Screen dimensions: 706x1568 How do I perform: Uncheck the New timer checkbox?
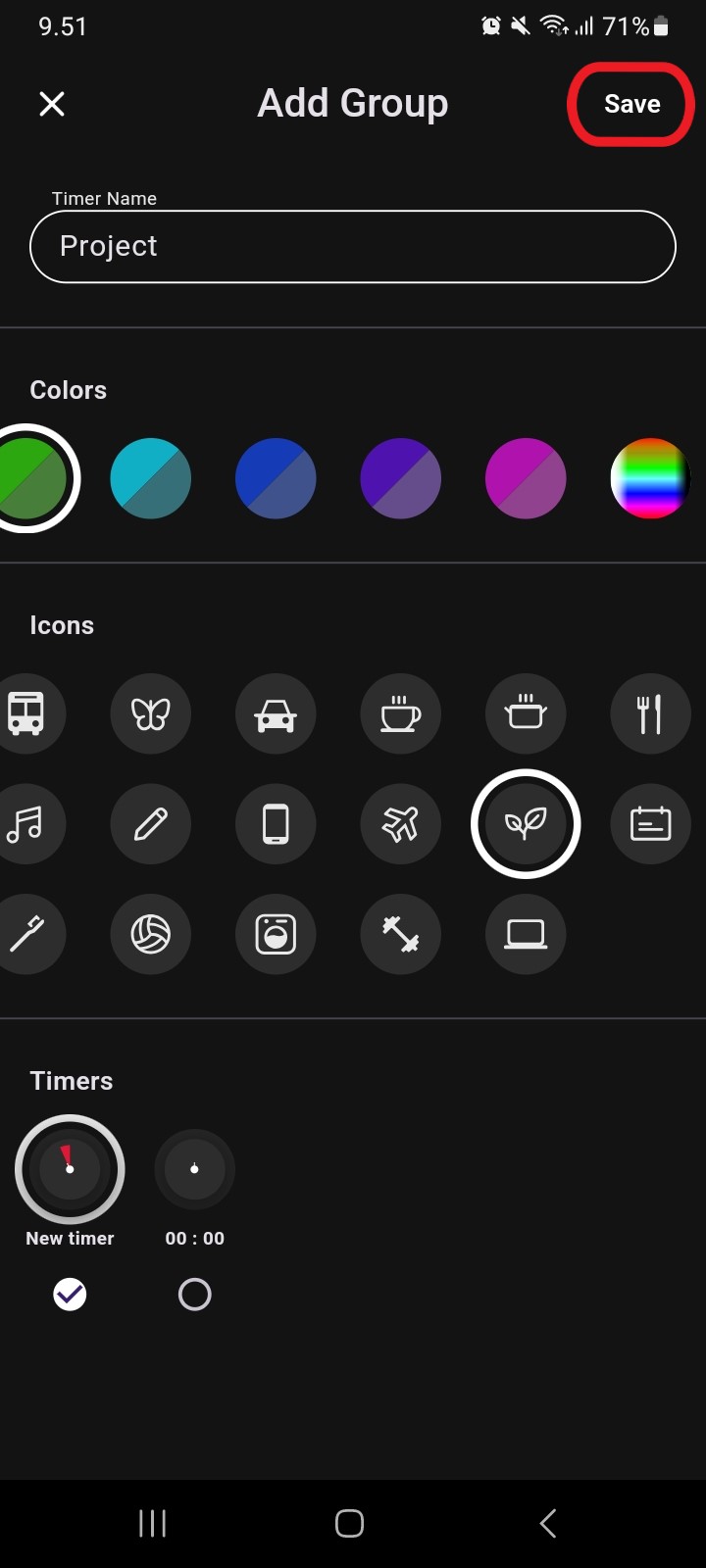coord(70,1295)
